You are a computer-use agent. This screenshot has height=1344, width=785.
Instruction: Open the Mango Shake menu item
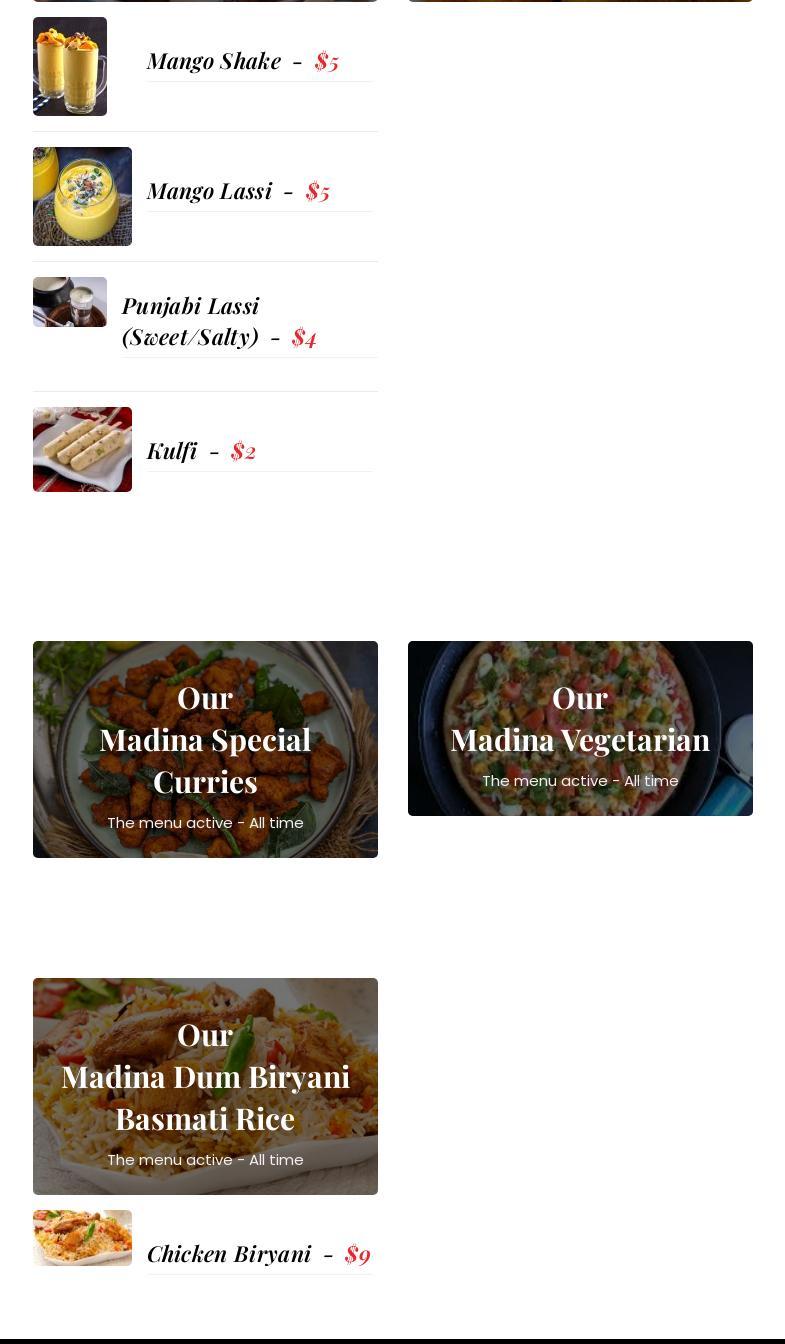[213, 61]
